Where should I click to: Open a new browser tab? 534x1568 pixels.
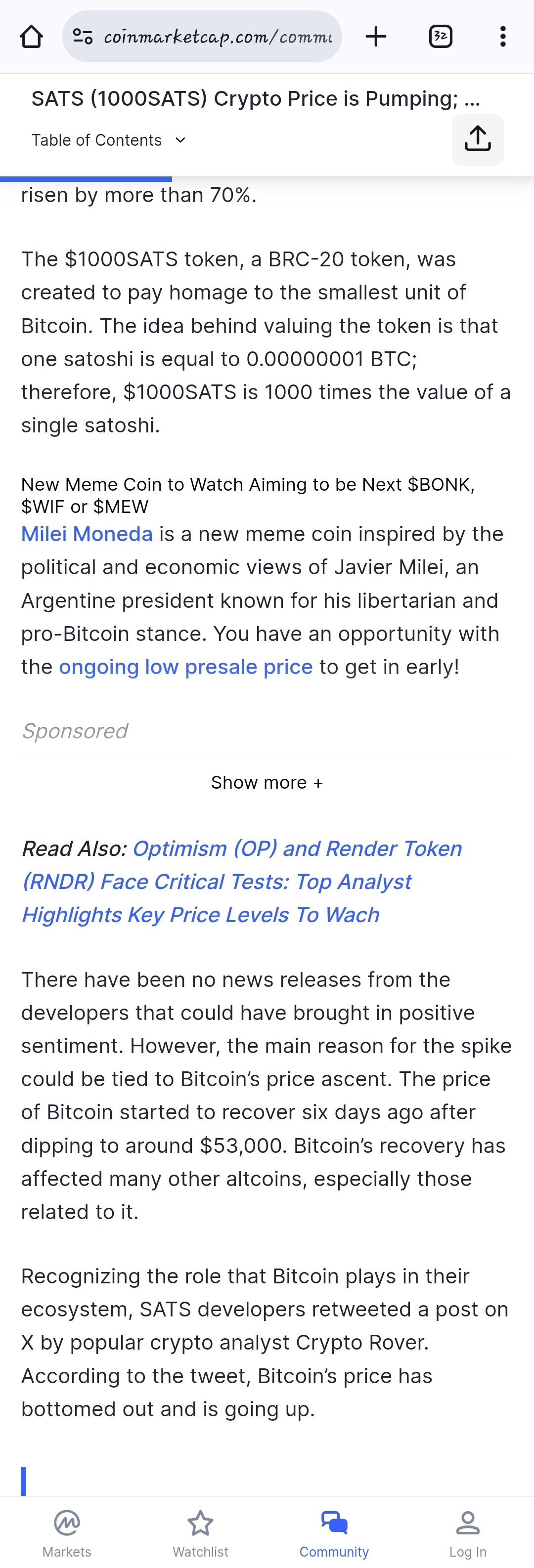(x=376, y=37)
